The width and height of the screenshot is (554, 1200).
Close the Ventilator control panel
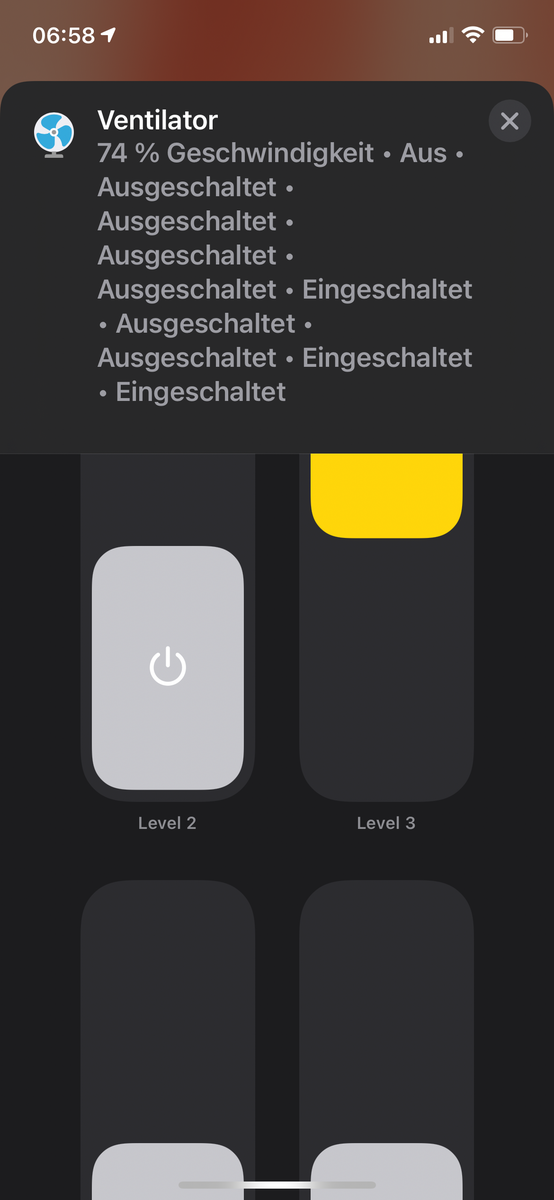(510, 121)
